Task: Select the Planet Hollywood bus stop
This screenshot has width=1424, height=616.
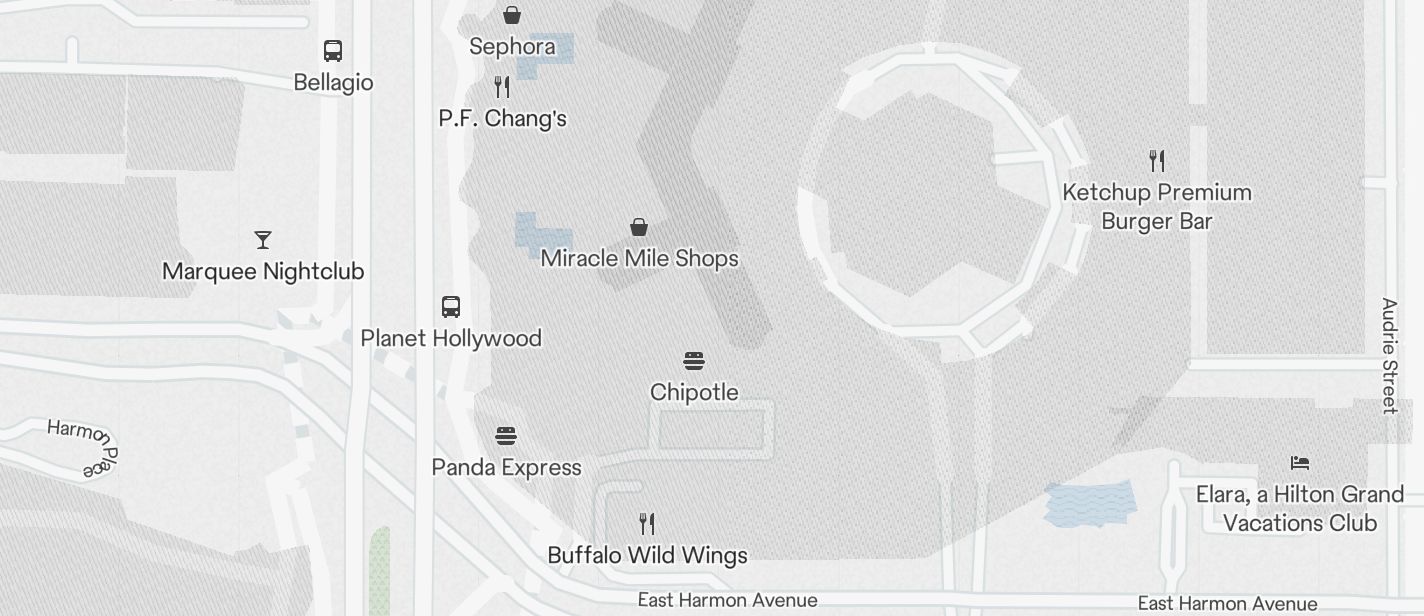Action: [x=451, y=307]
